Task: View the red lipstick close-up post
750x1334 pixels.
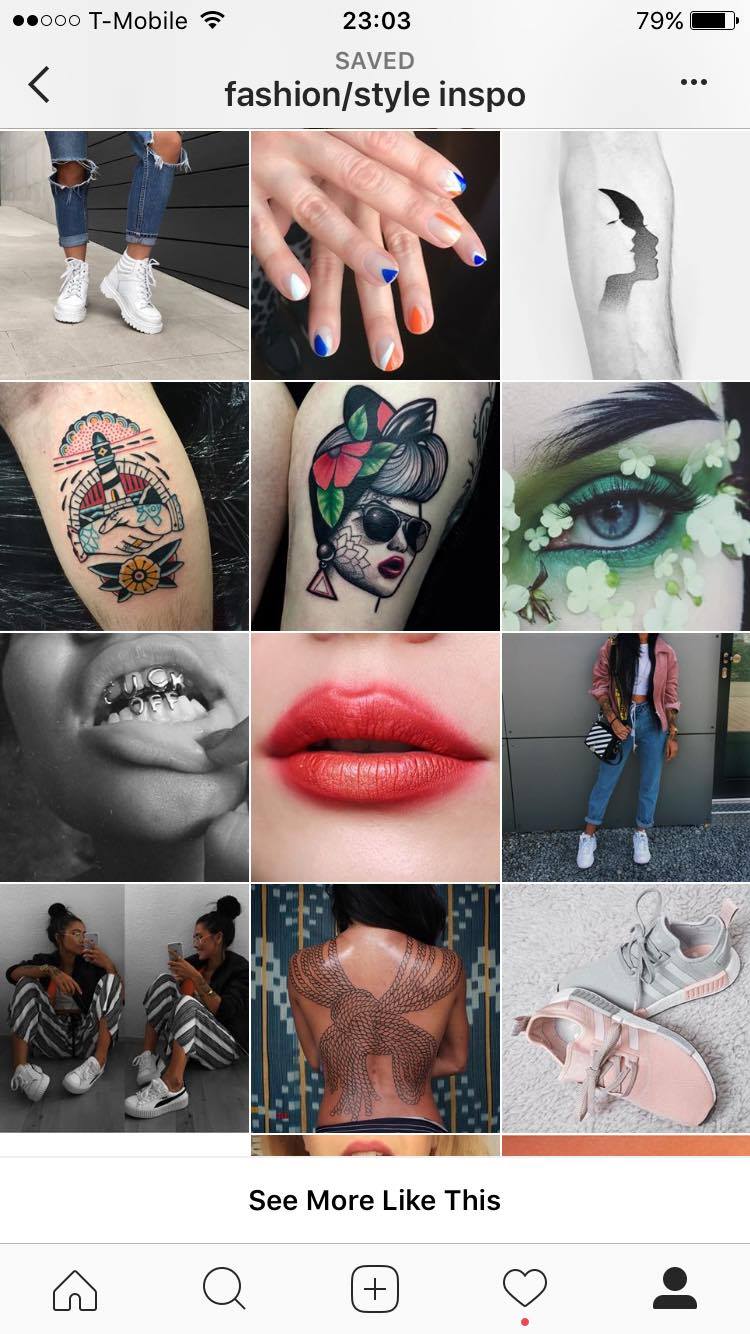Action: (x=375, y=757)
